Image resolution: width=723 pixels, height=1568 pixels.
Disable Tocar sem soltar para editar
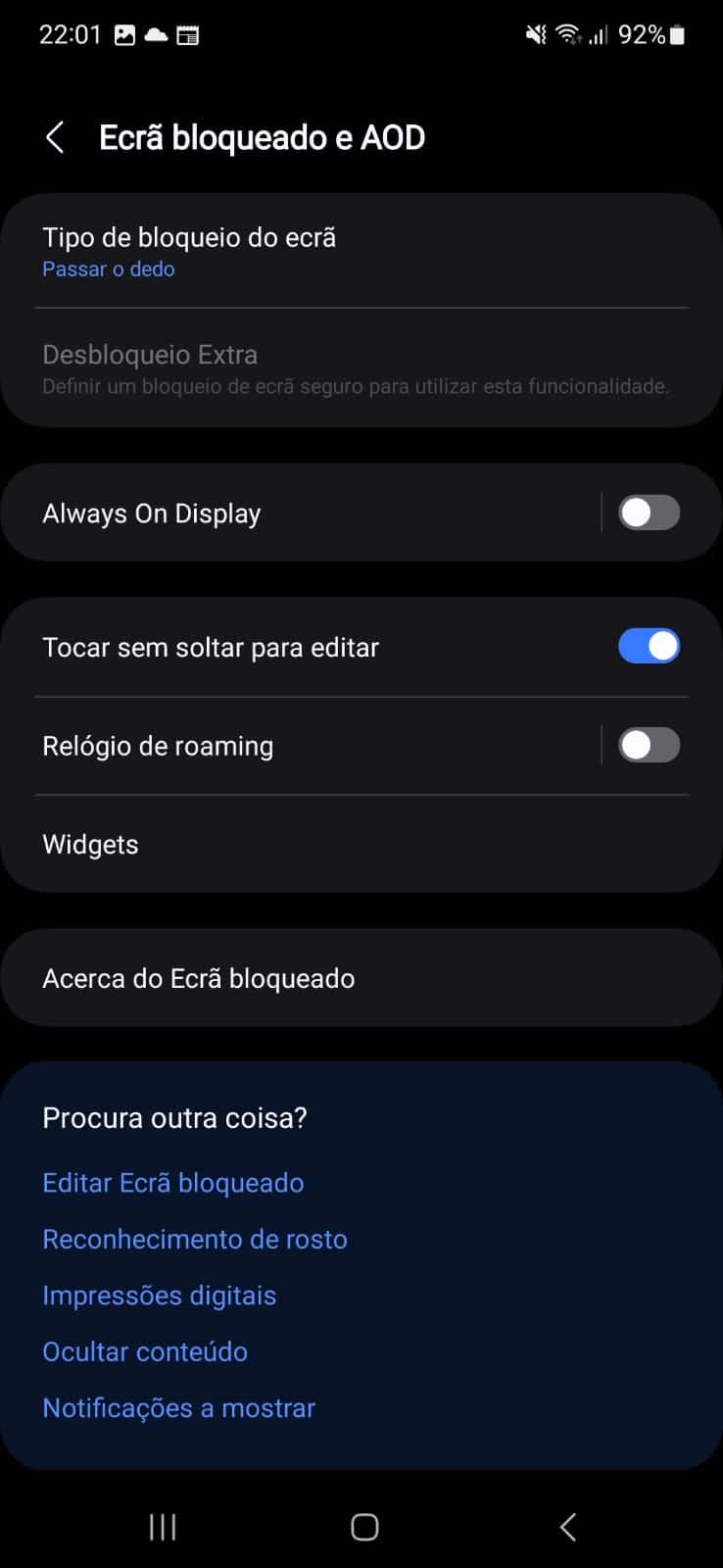649,647
